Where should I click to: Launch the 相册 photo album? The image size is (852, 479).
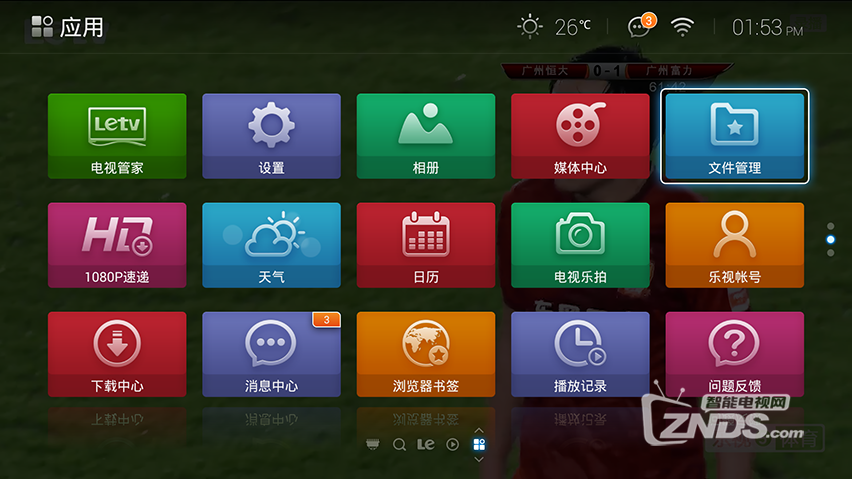[425, 136]
